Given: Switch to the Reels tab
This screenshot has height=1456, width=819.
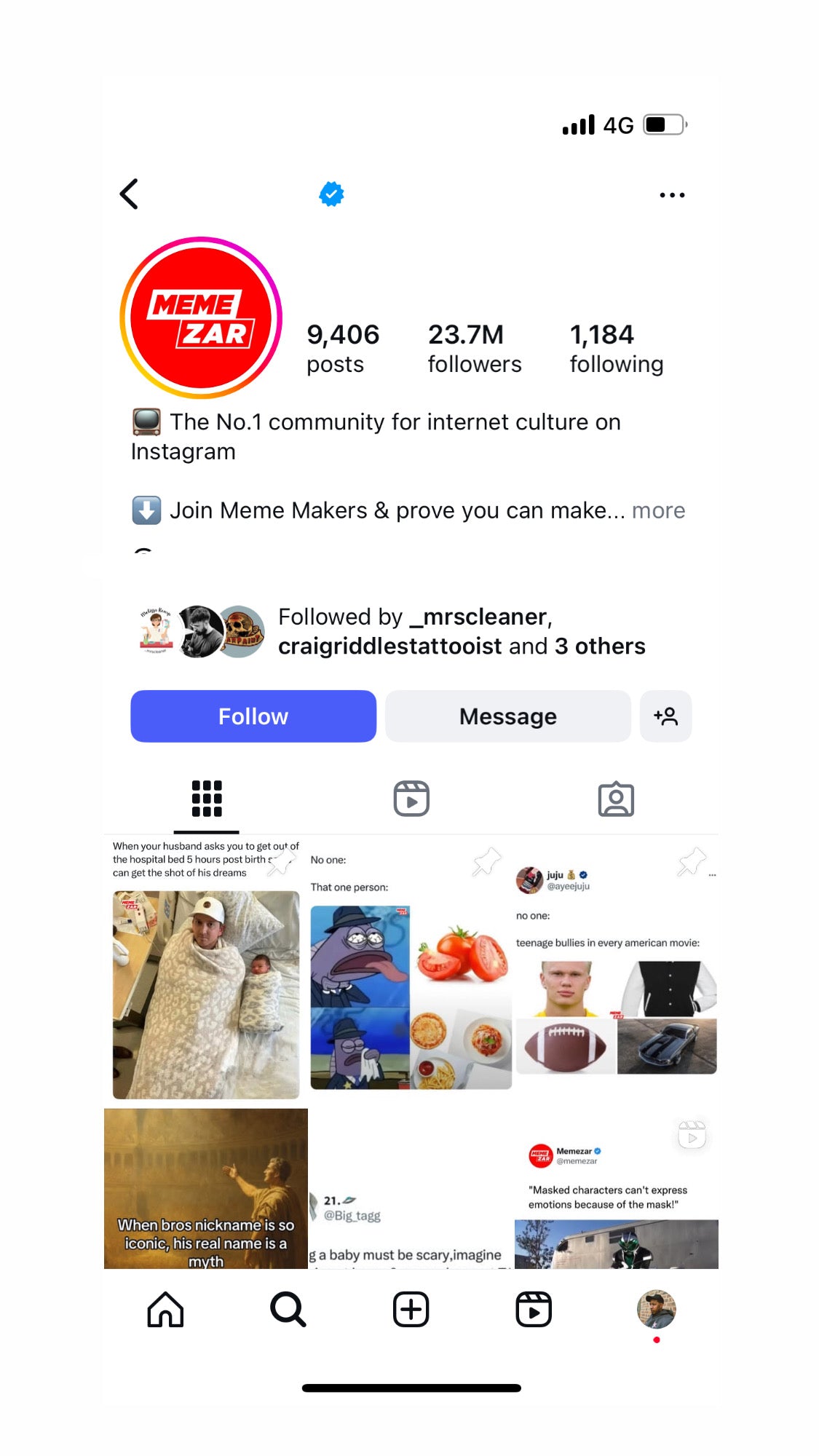Looking at the screenshot, I should [411, 799].
